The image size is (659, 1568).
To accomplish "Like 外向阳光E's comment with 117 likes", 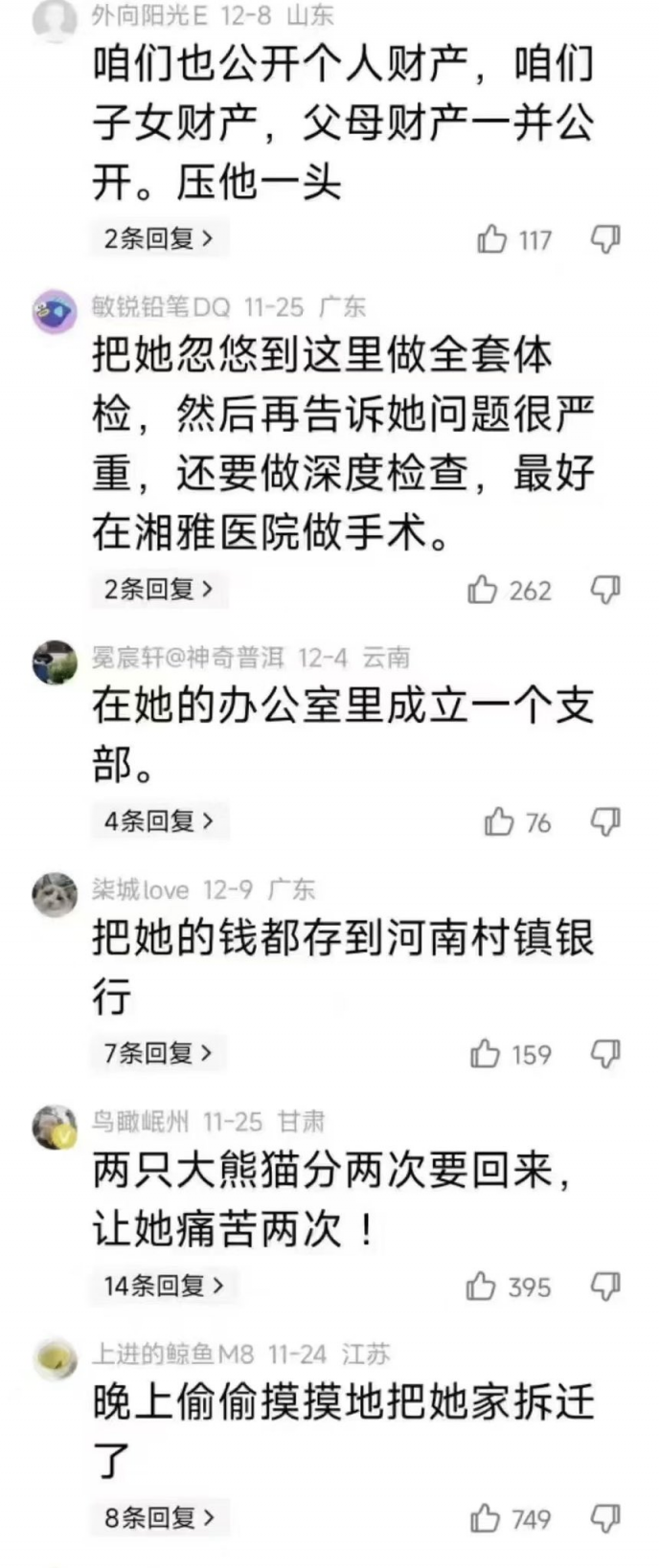I will coord(492,239).
